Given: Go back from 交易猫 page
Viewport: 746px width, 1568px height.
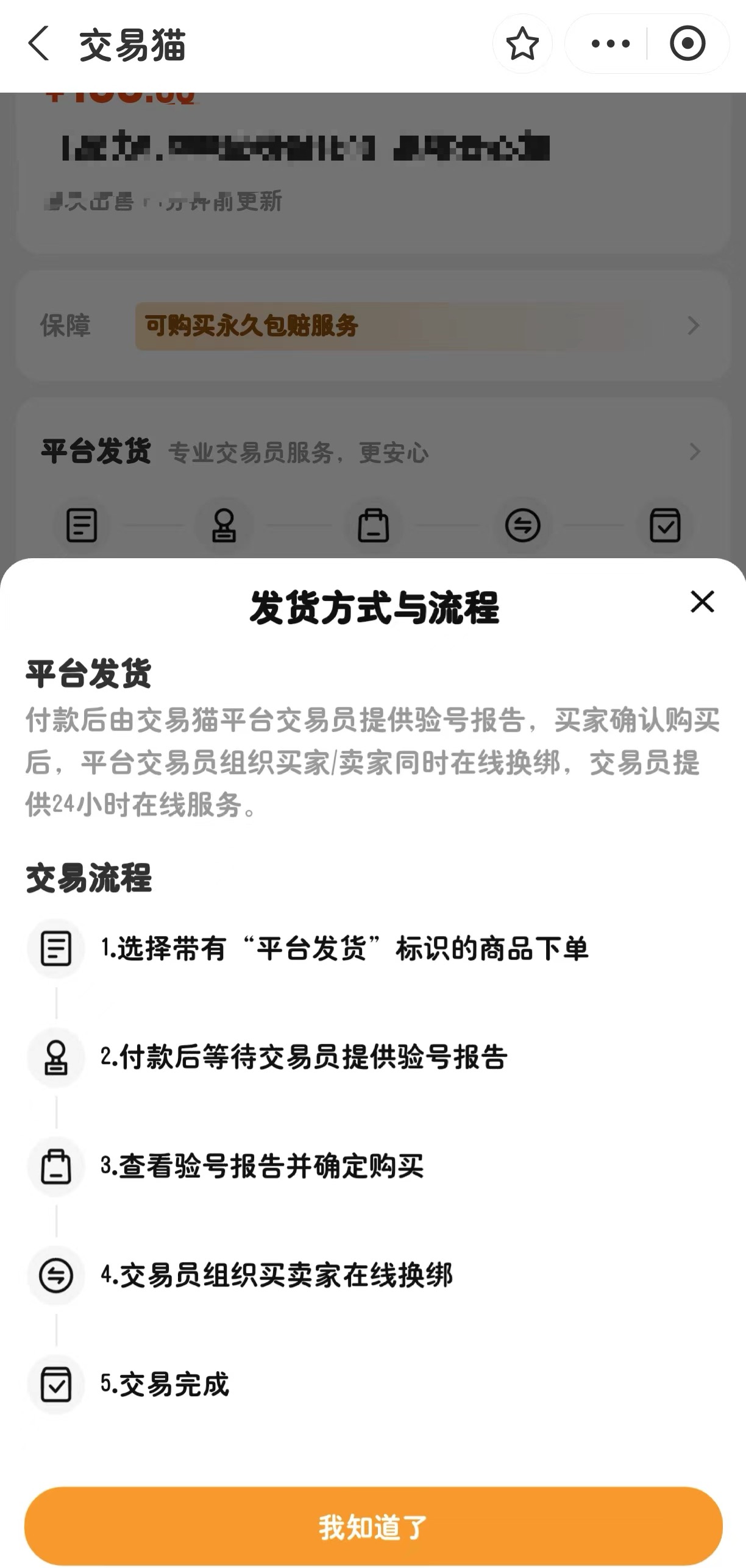Looking at the screenshot, I should [39, 44].
